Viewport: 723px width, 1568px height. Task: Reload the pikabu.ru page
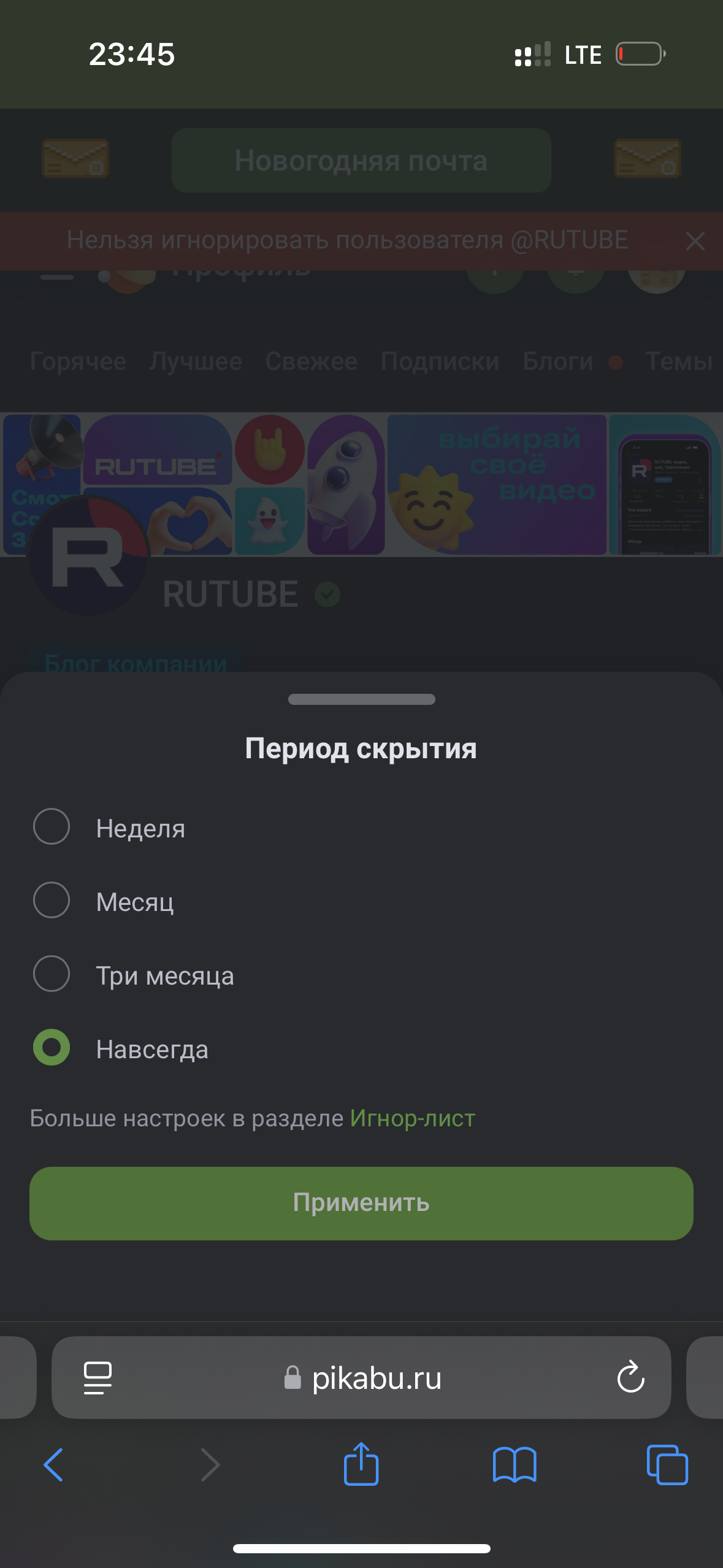point(630,1377)
